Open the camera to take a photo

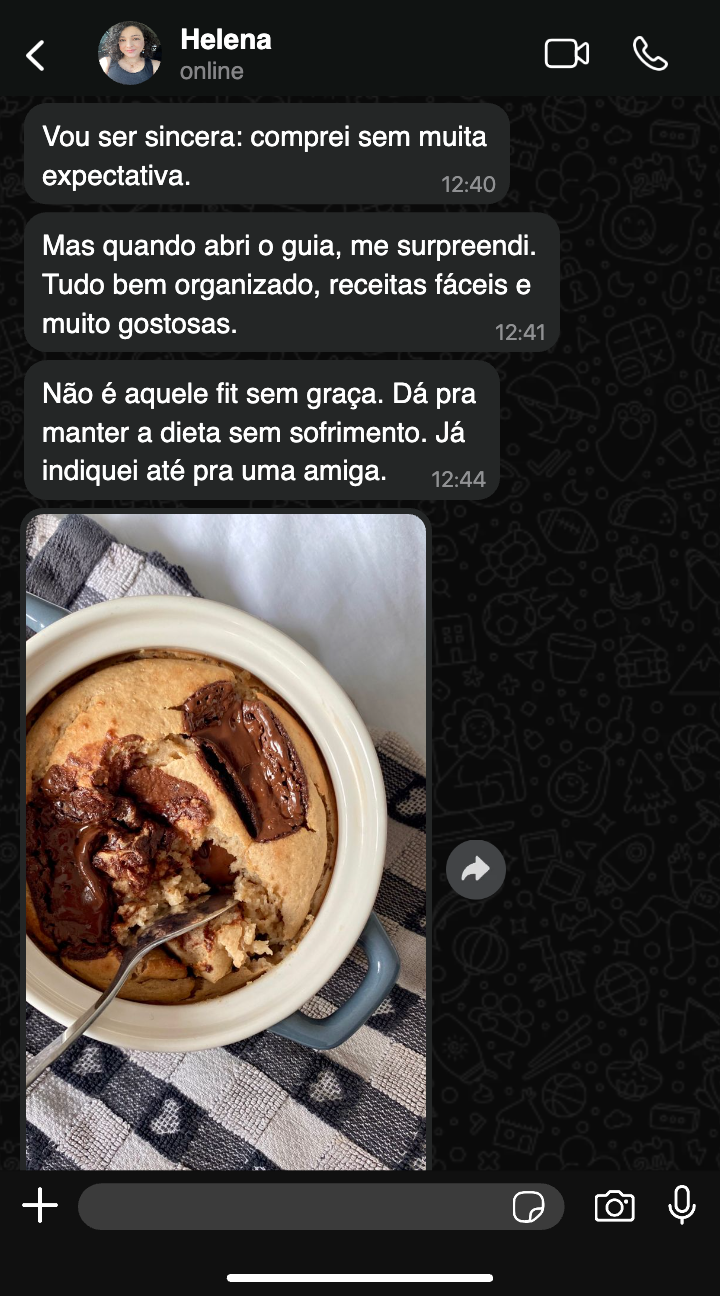(x=614, y=1206)
